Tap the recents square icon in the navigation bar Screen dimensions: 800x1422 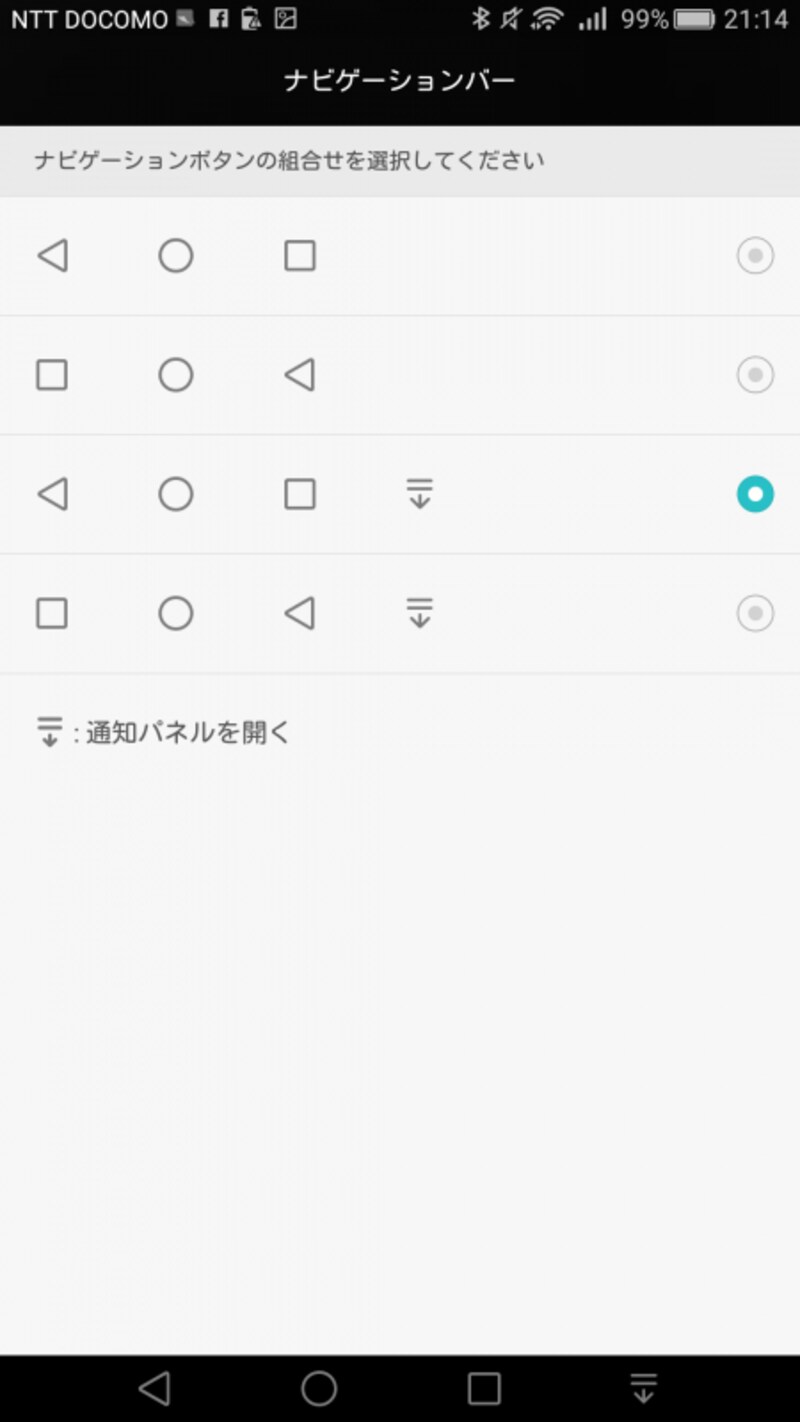click(x=483, y=1387)
